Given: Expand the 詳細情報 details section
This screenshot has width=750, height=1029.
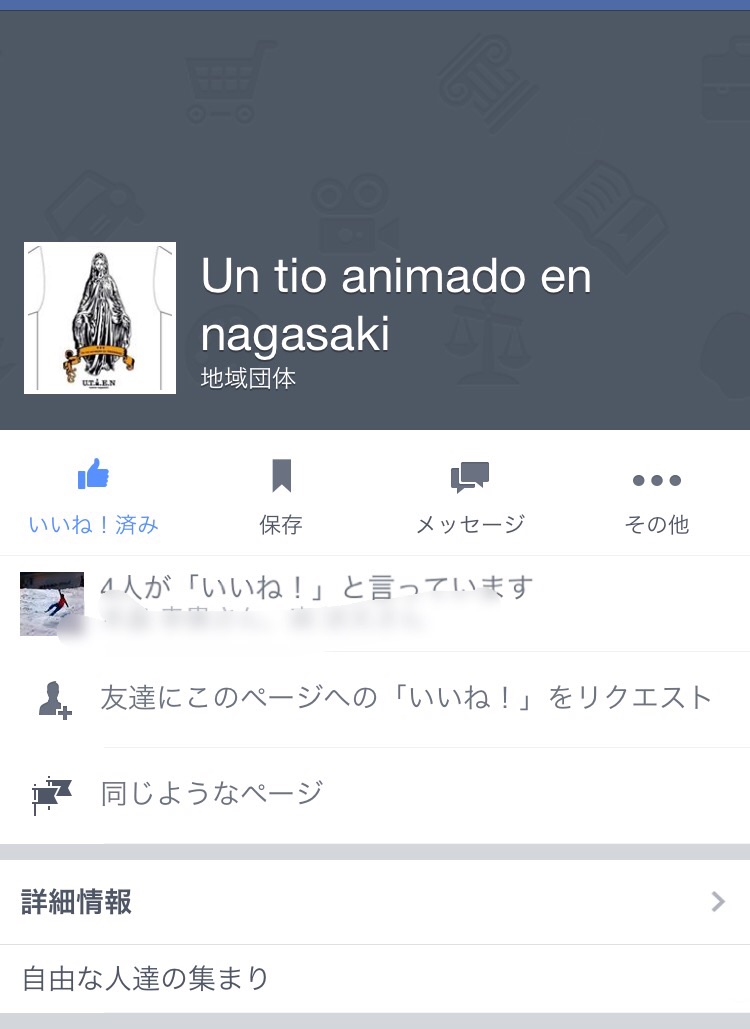Looking at the screenshot, I should 375,902.
